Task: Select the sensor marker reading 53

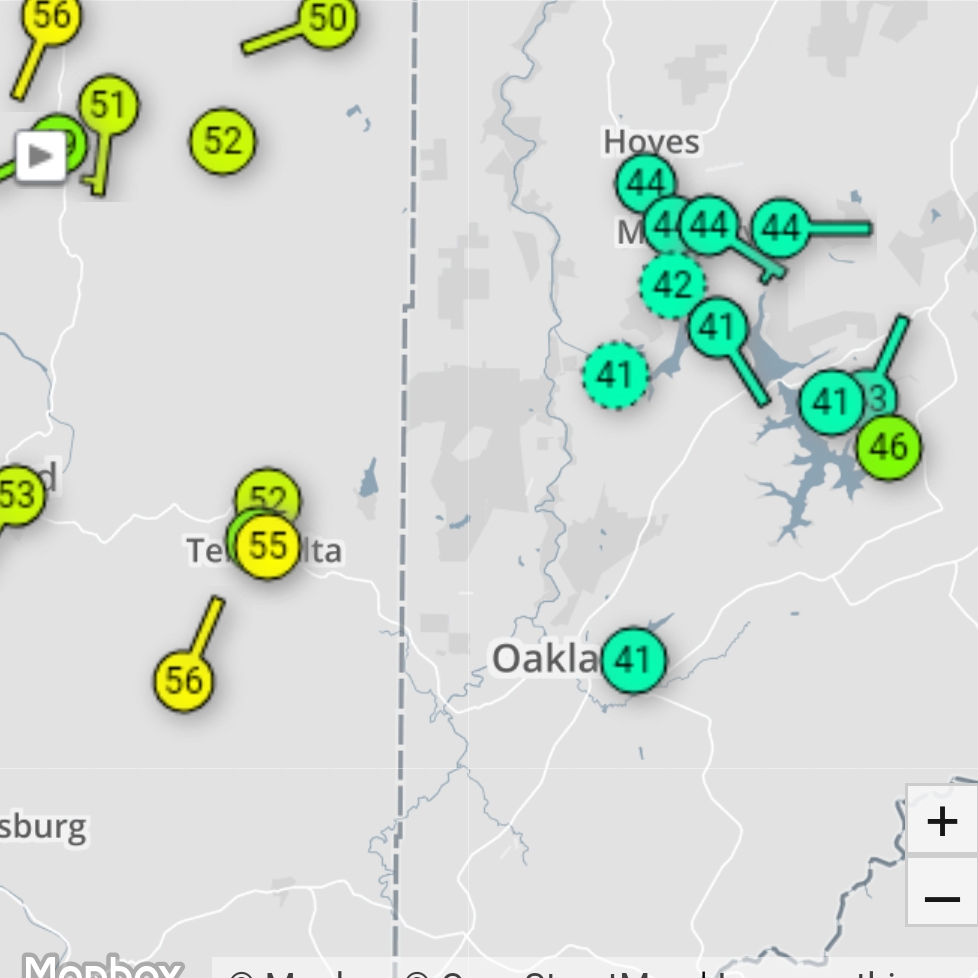Action: click(17, 495)
